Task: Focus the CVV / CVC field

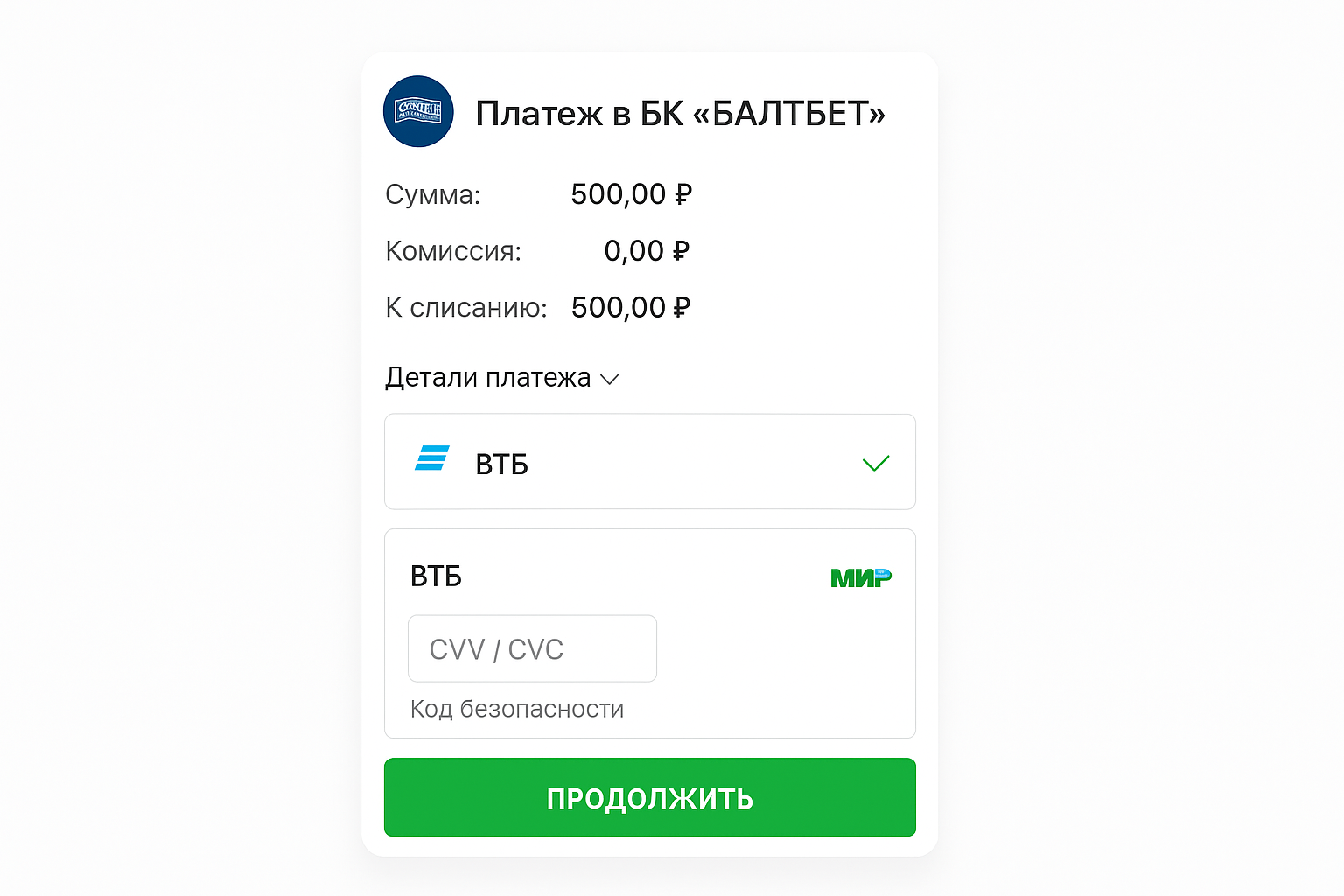Action: (532, 648)
